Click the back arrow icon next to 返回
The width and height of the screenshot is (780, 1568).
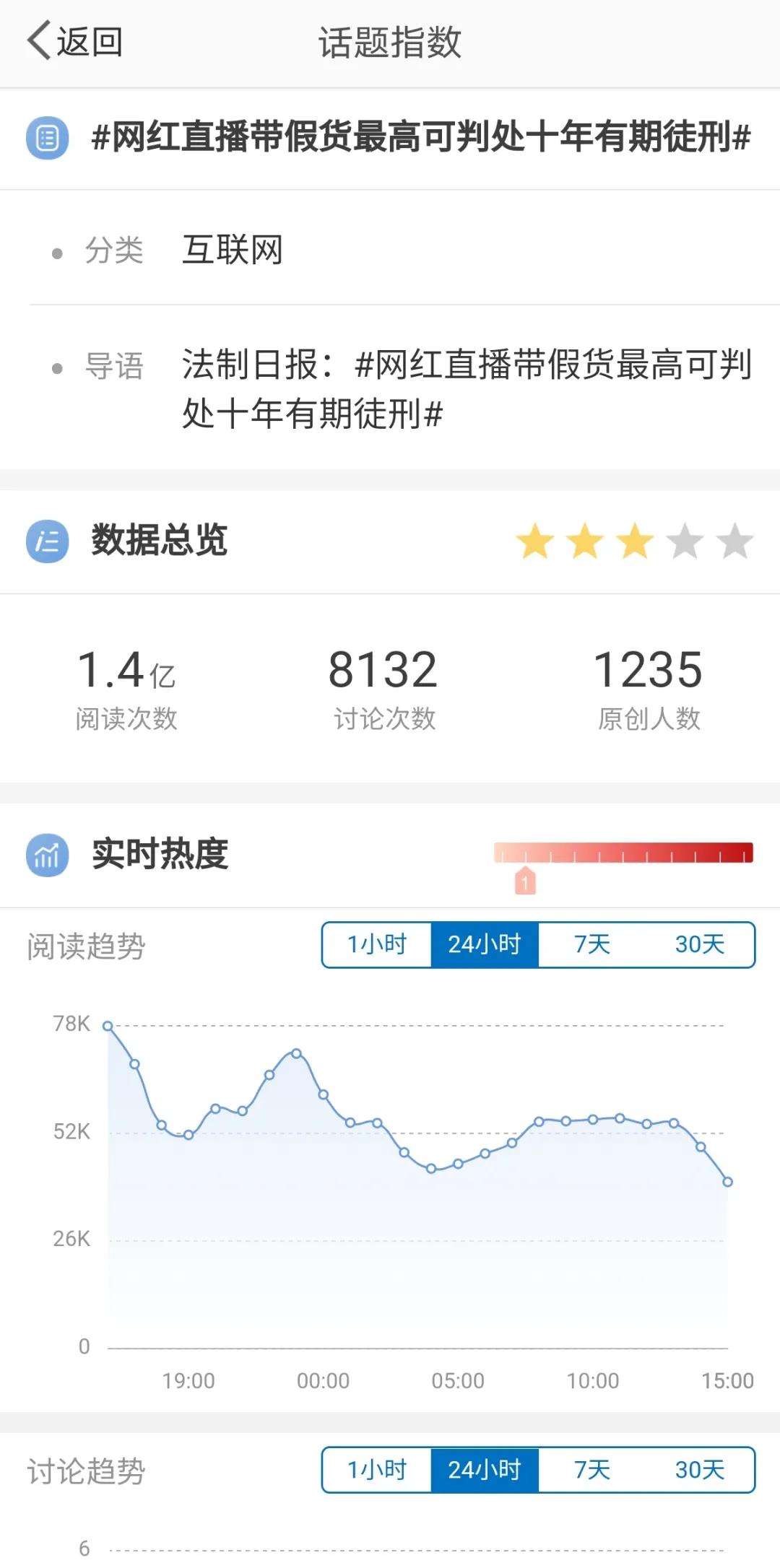[40, 41]
